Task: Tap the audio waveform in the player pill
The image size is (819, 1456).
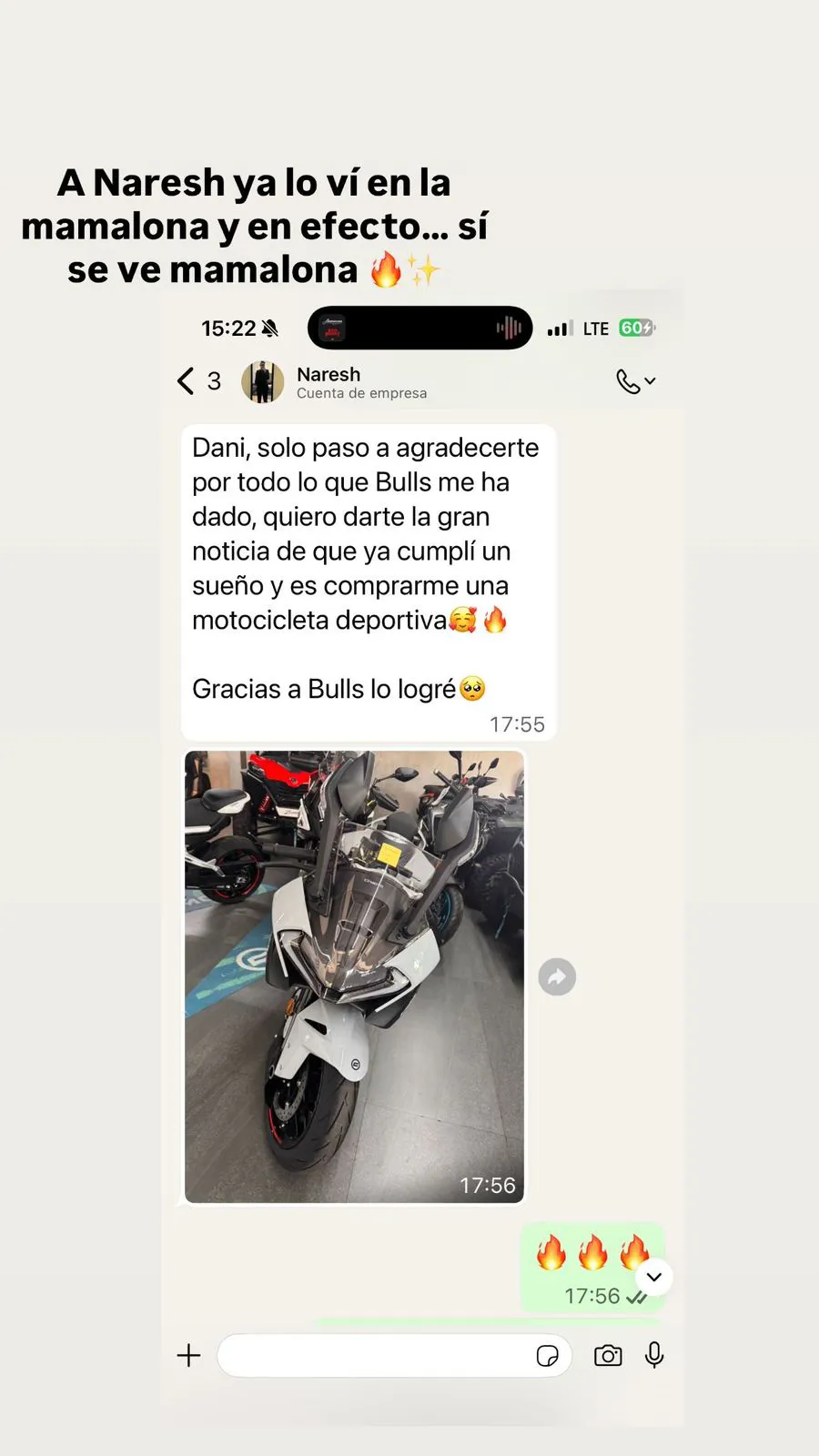Action: (x=508, y=328)
